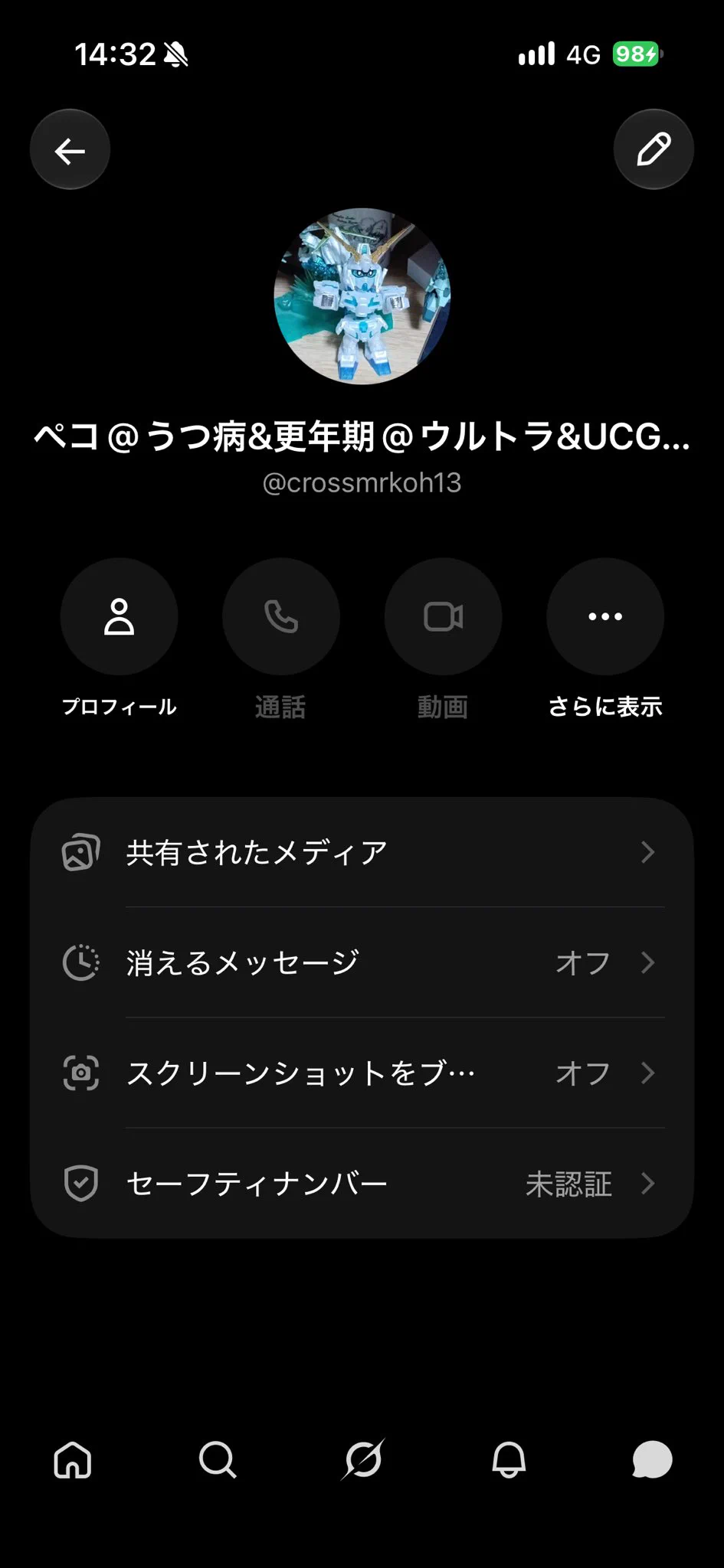Tap the pencil edit icon
724x1568 pixels.
tap(654, 150)
